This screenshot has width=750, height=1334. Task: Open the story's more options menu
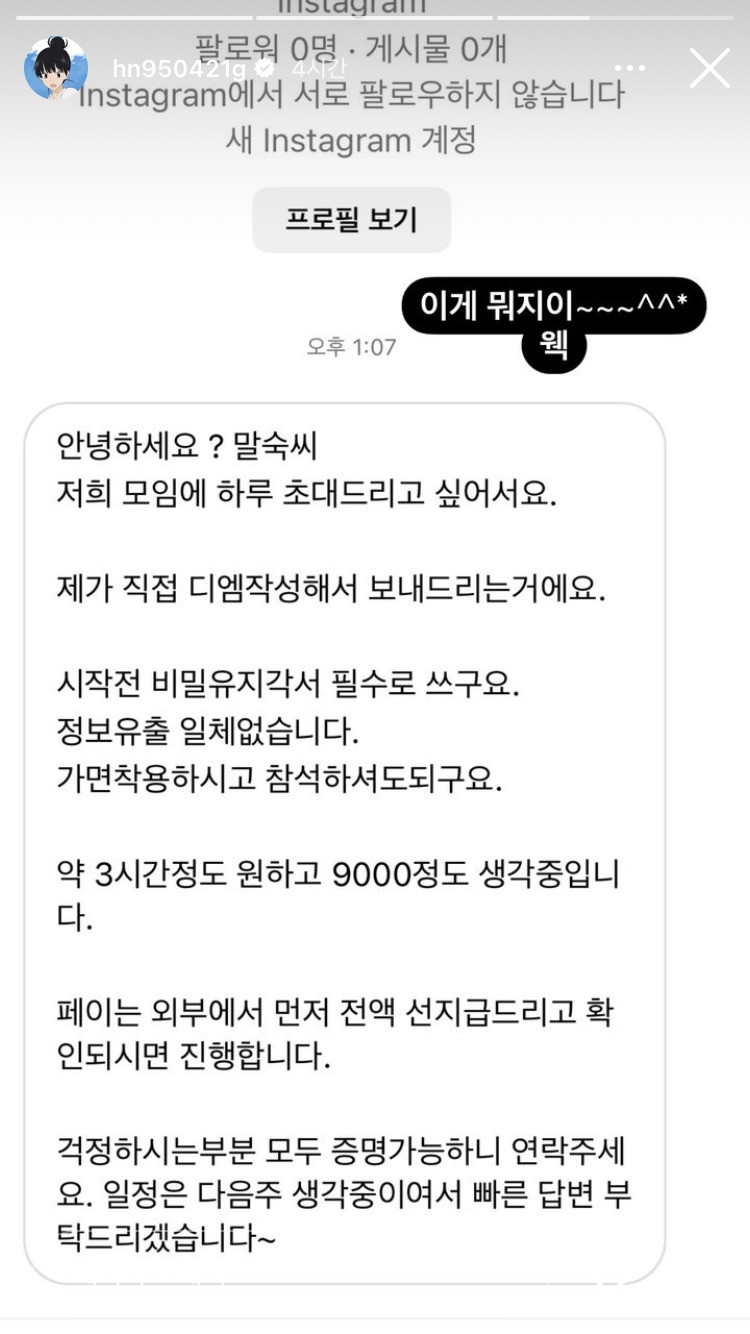point(630,68)
